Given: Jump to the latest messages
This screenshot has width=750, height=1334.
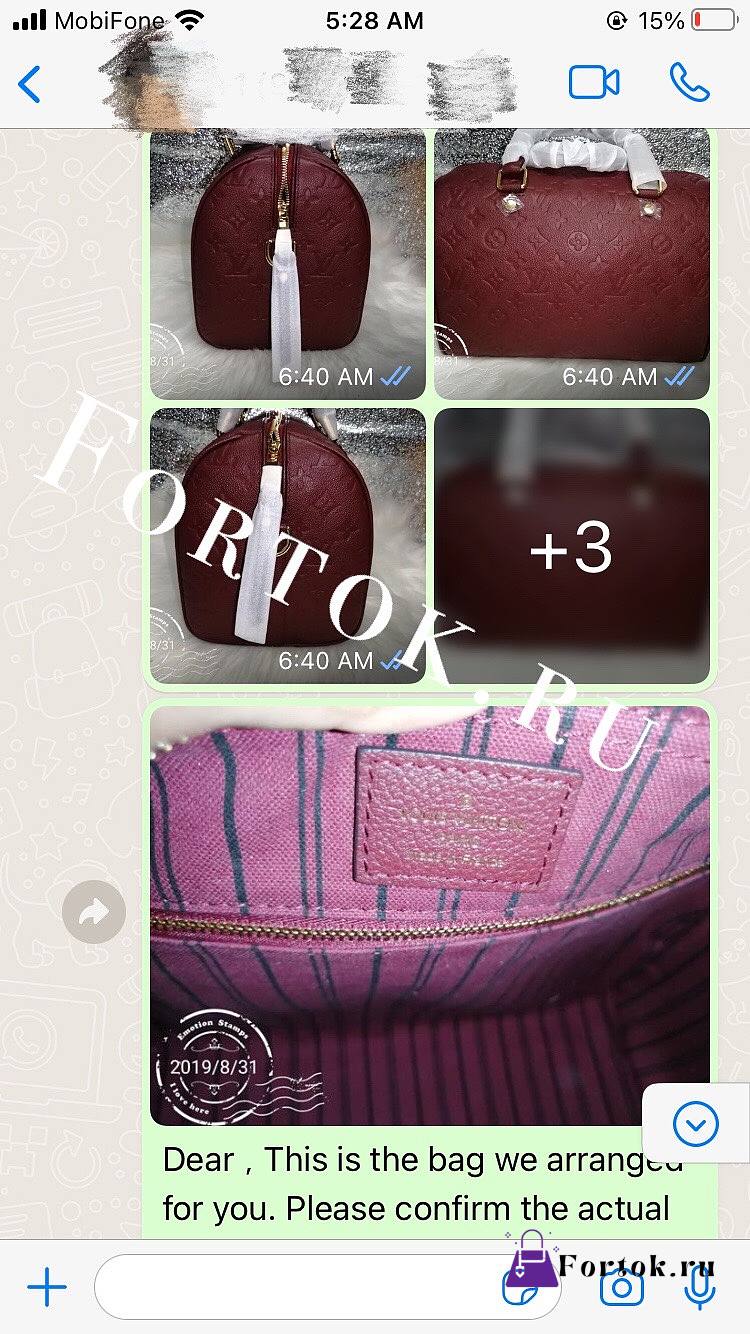Looking at the screenshot, I should (x=696, y=1125).
